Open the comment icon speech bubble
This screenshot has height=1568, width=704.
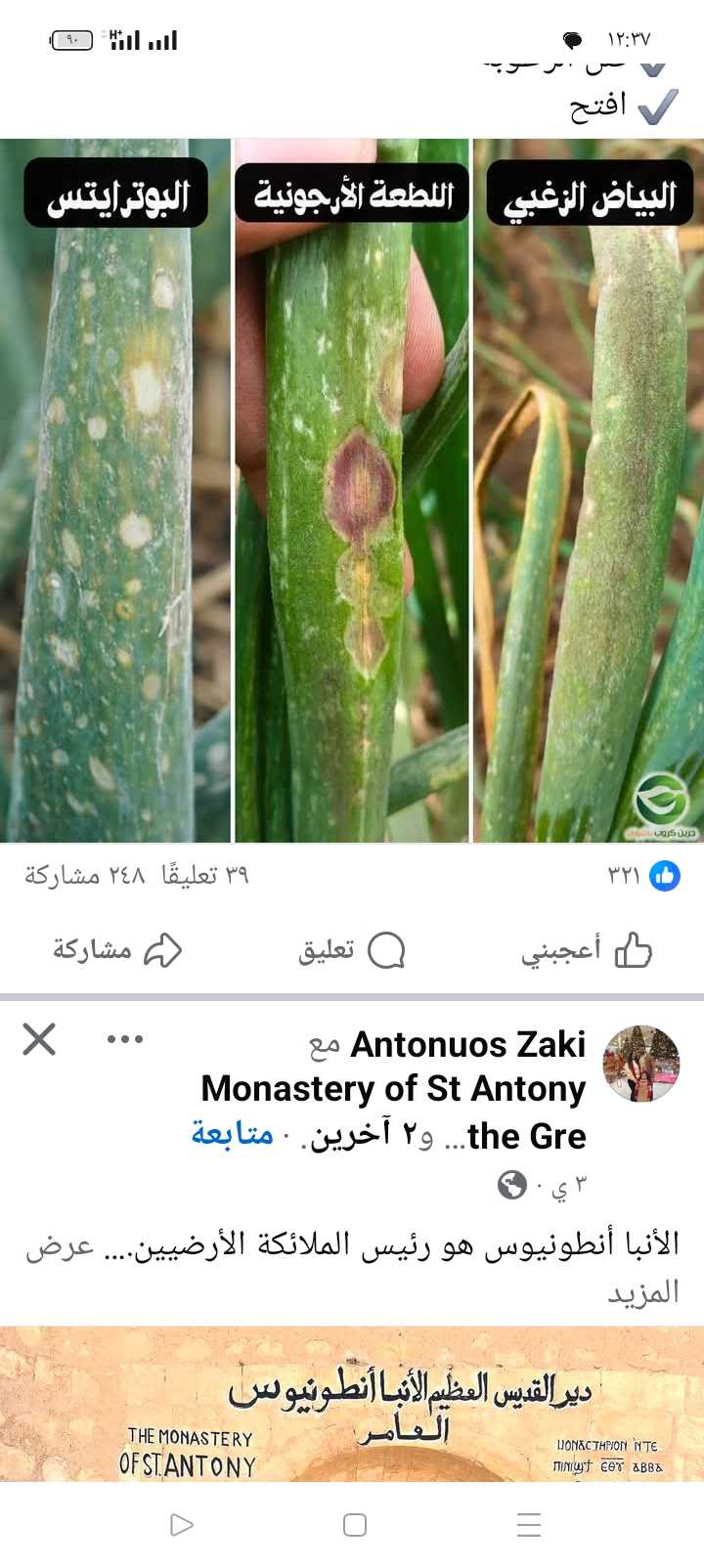(387, 949)
